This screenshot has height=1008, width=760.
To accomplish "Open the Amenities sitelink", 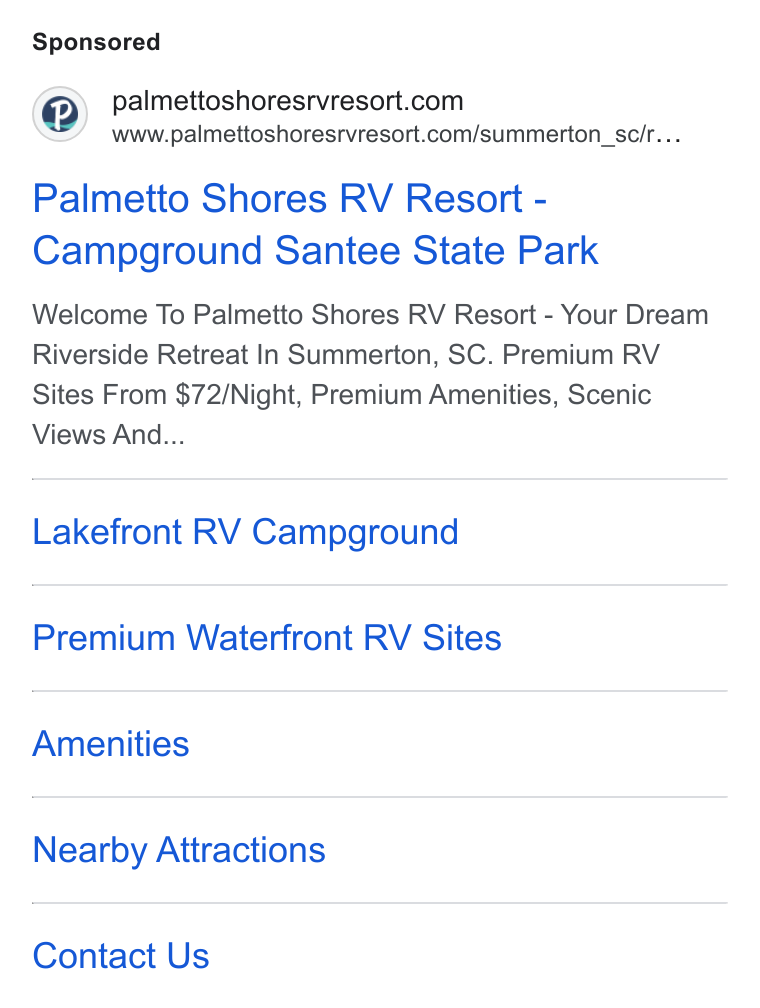I will [x=111, y=744].
